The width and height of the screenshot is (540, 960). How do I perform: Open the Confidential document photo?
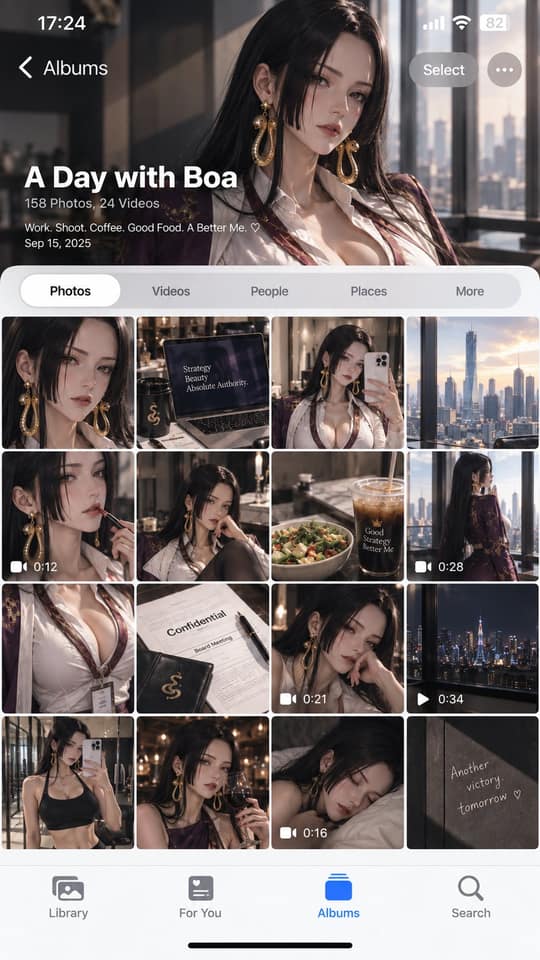(x=203, y=648)
